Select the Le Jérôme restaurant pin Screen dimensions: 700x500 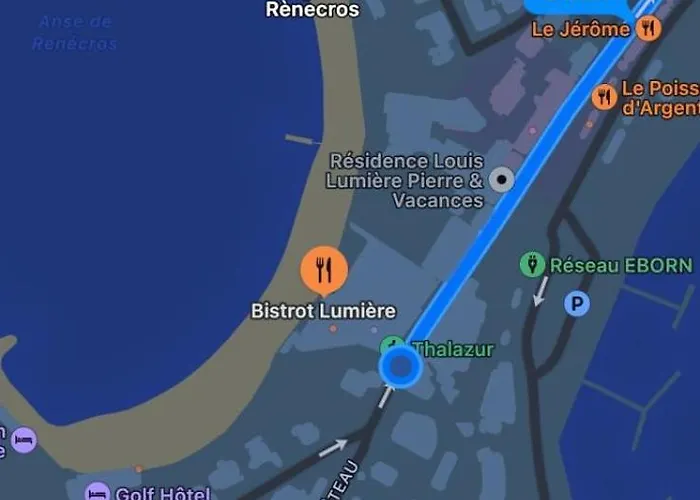pyautogui.click(x=650, y=29)
